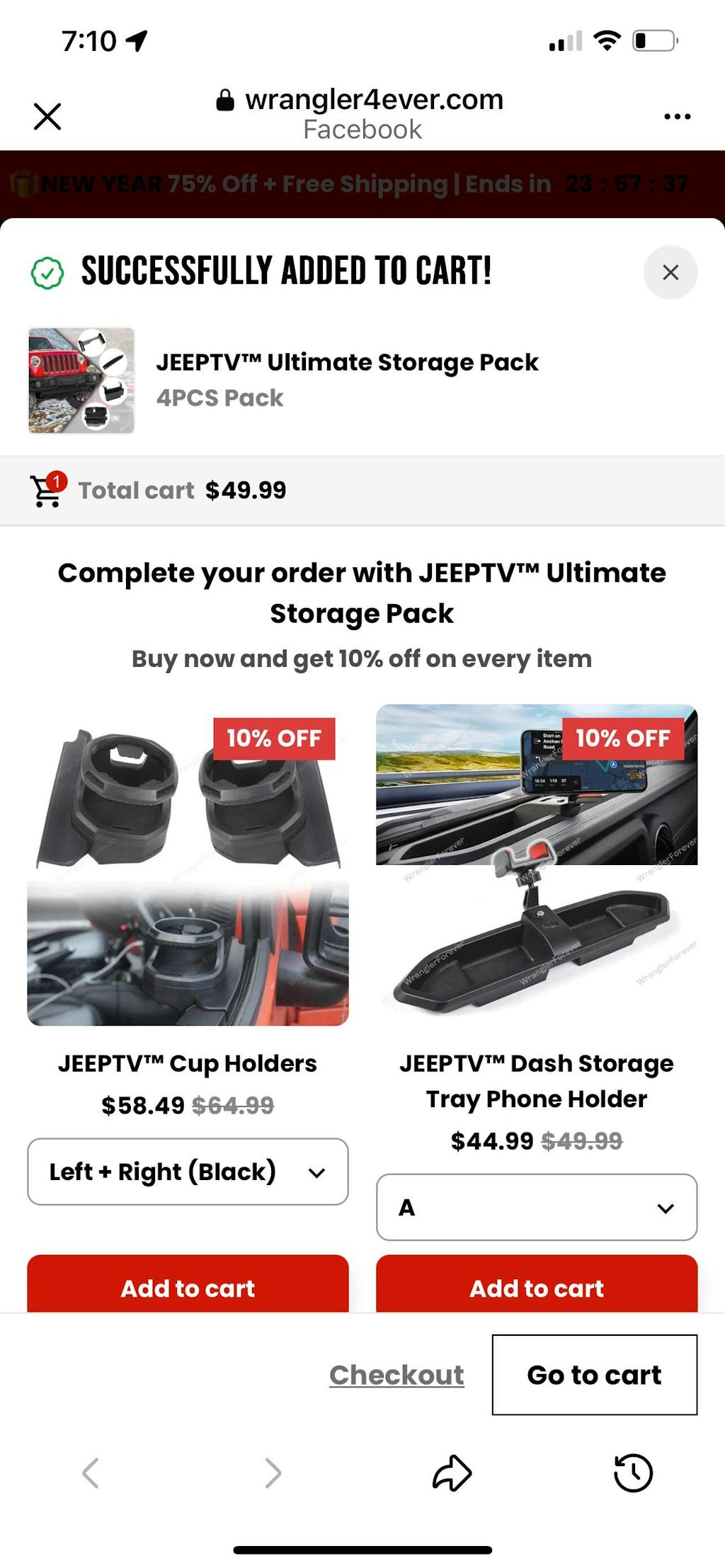
Task: Close the in-app browser
Action: (47, 116)
